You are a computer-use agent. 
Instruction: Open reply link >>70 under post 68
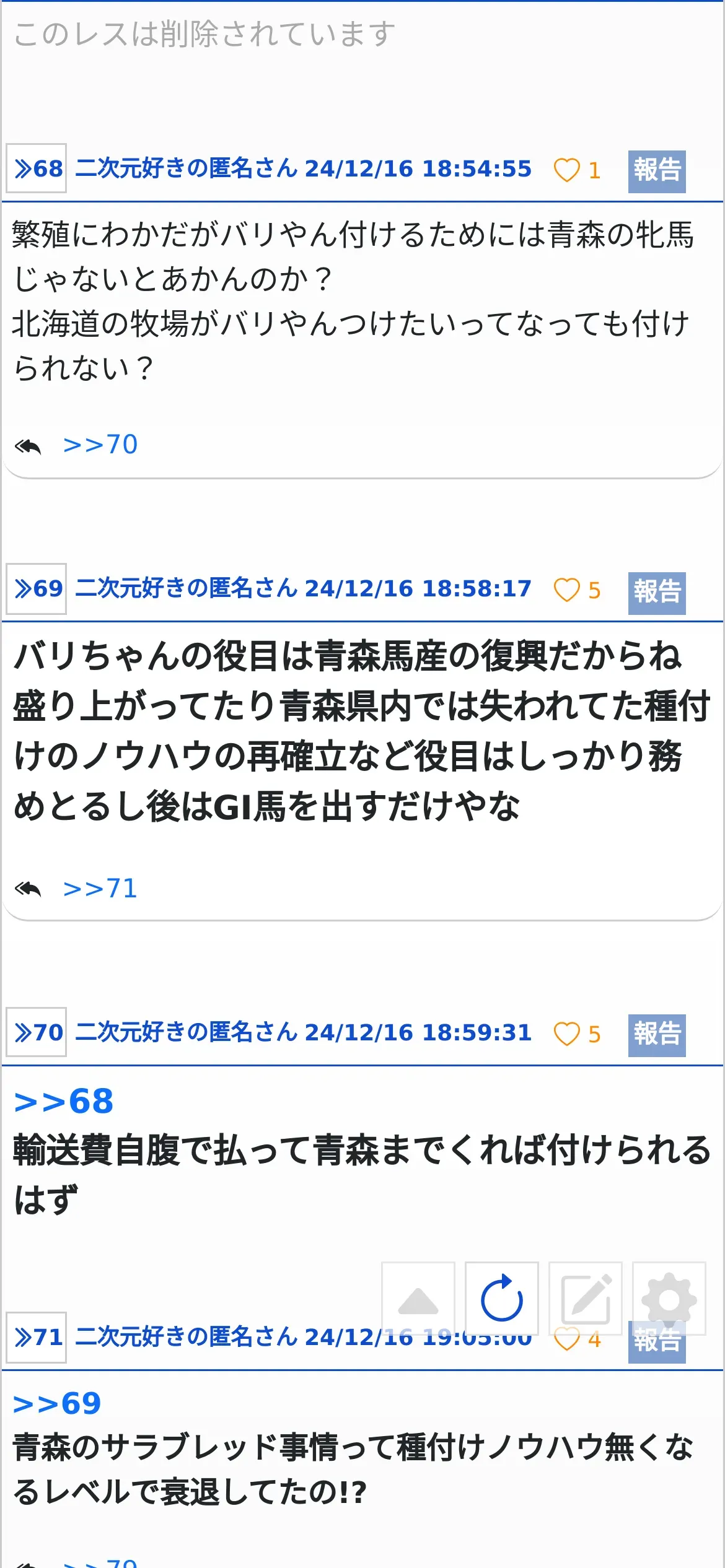(100, 445)
